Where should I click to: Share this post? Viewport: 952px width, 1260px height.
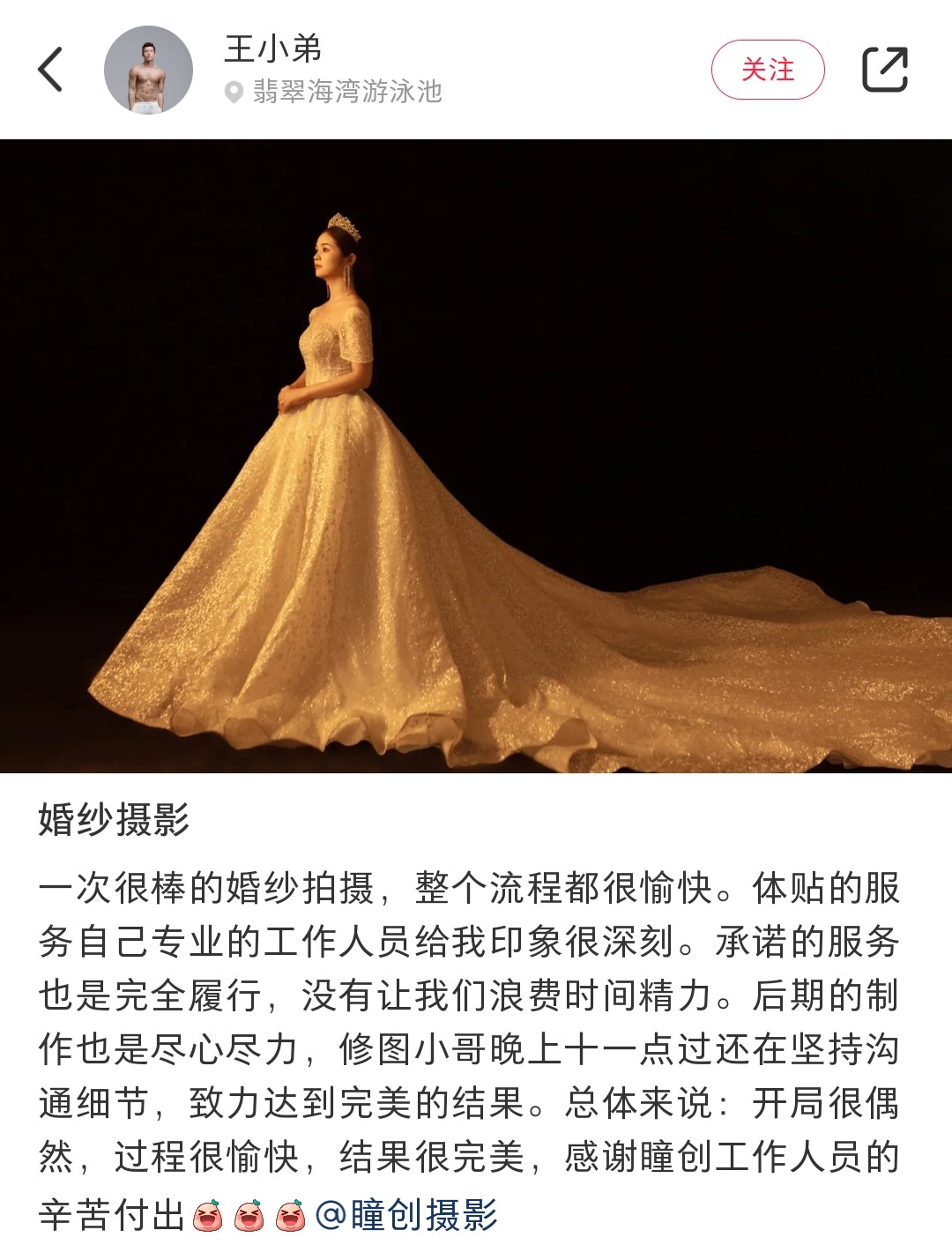click(884, 70)
